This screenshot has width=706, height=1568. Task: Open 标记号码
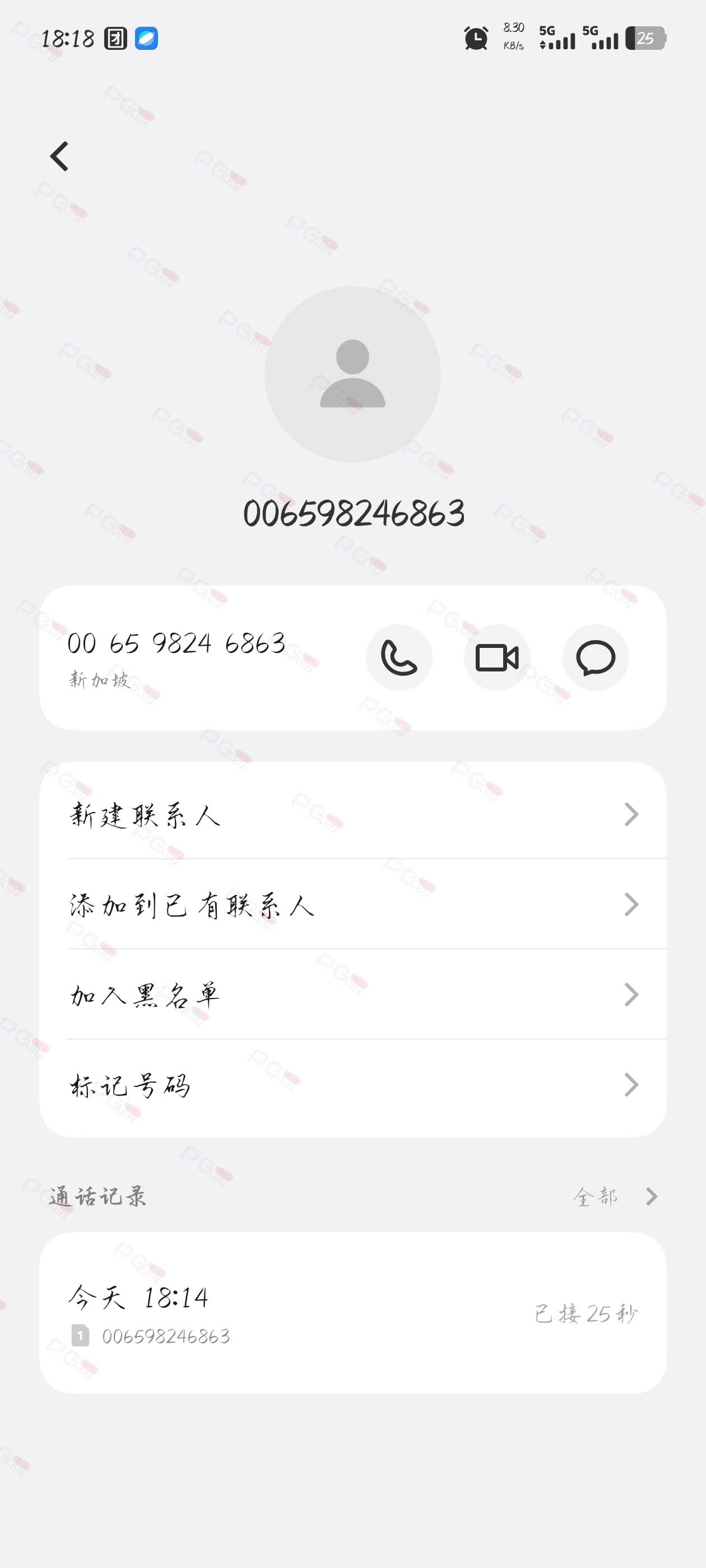(x=352, y=1085)
